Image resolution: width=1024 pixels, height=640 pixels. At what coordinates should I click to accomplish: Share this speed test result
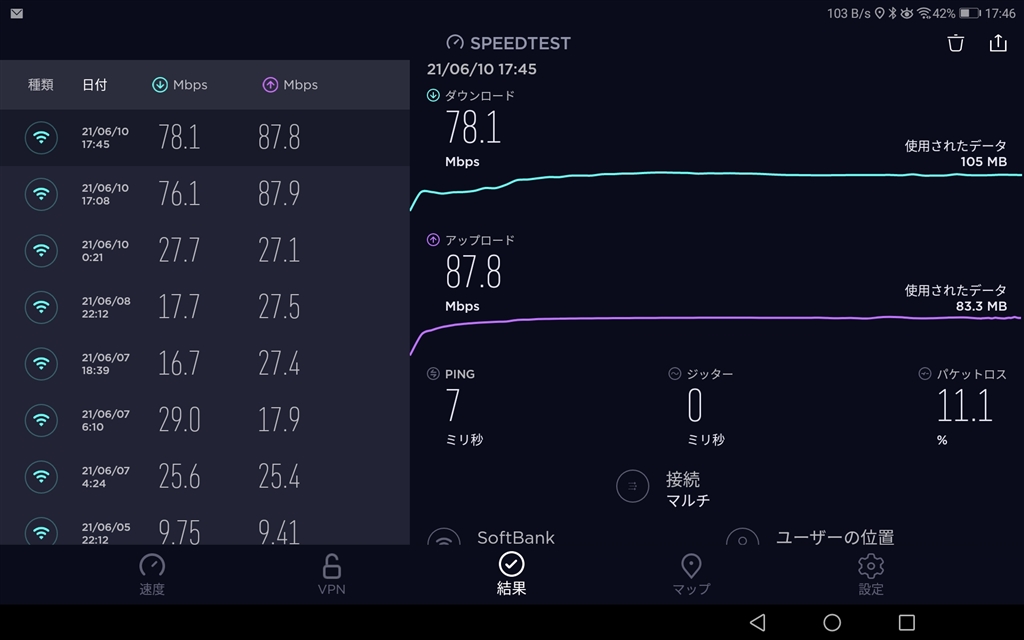tap(997, 43)
